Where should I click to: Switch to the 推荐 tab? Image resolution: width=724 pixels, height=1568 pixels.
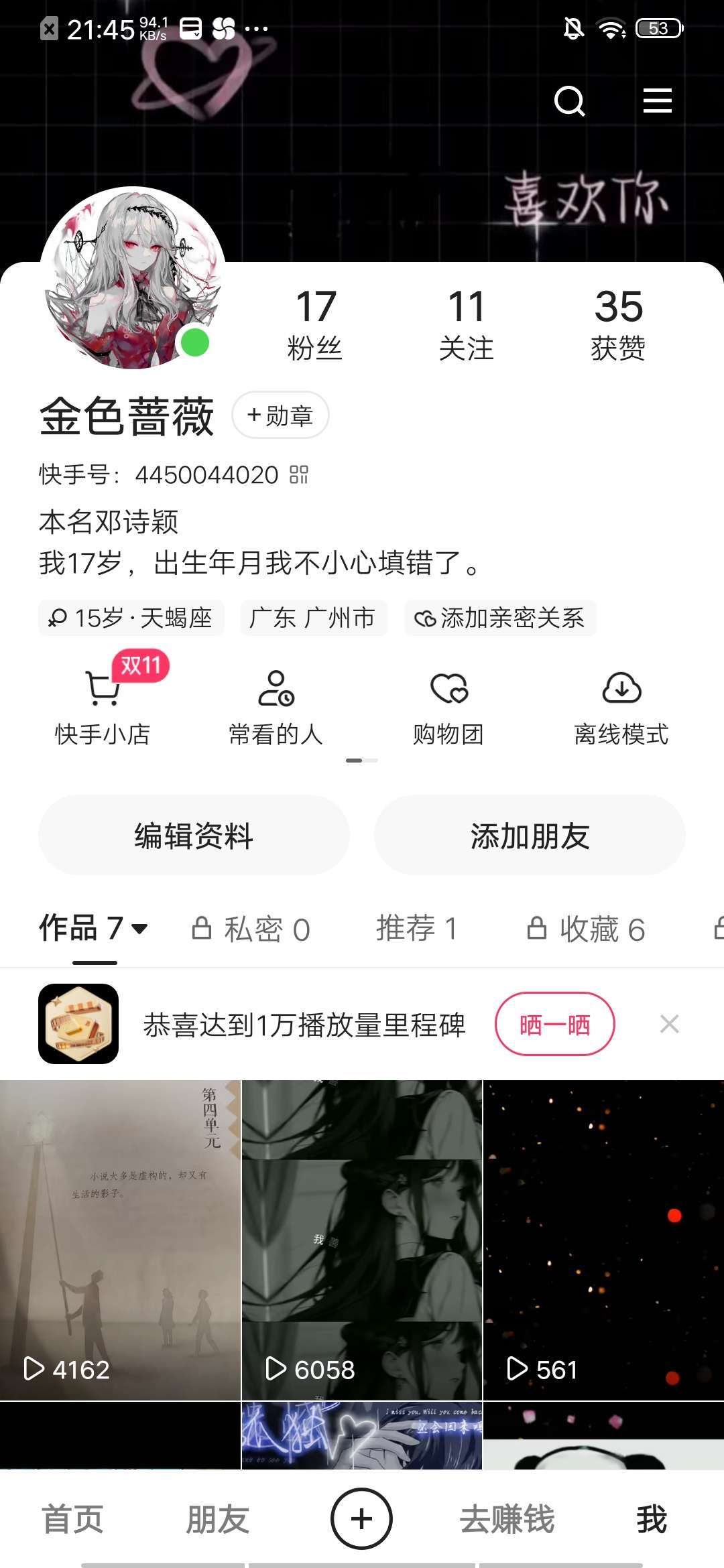(417, 929)
